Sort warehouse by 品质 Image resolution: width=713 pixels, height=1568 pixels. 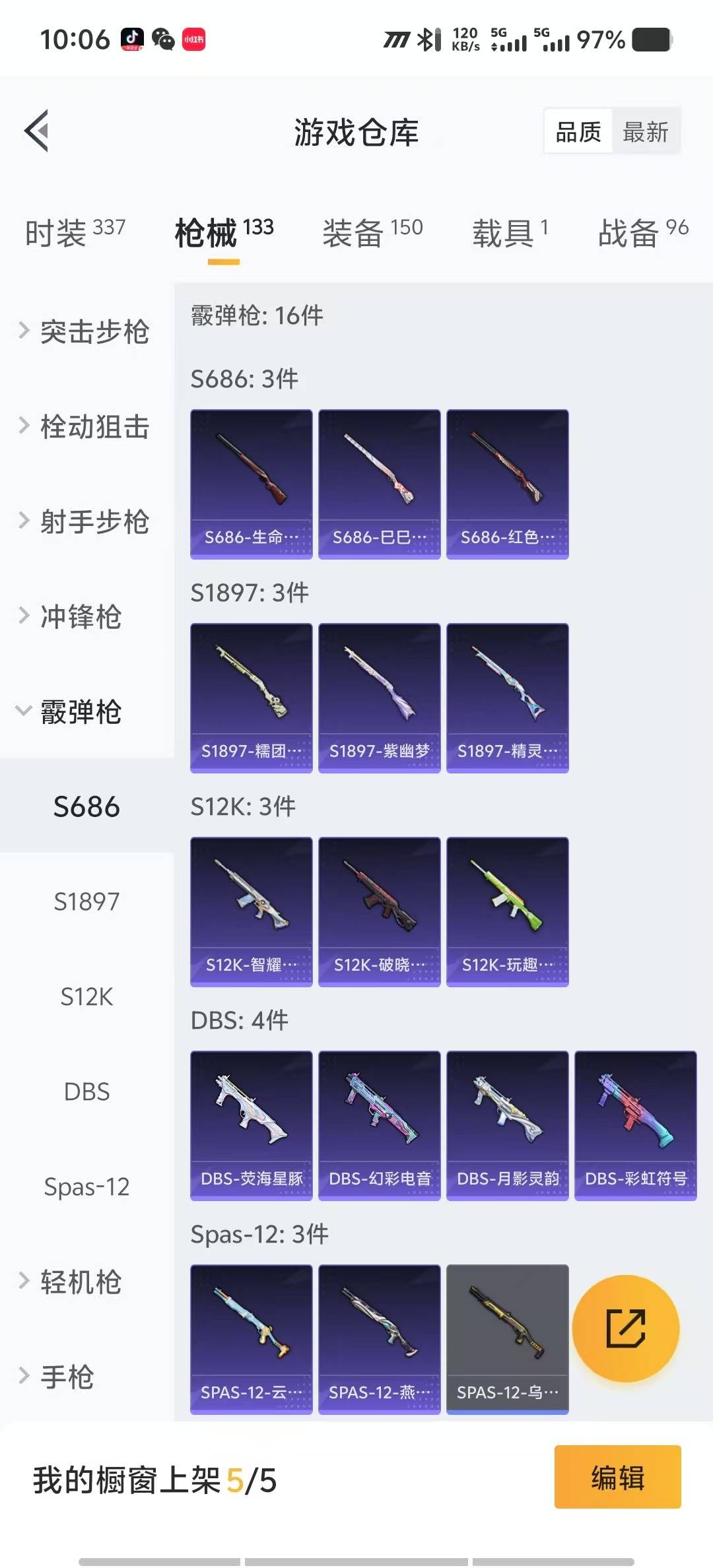[578, 132]
